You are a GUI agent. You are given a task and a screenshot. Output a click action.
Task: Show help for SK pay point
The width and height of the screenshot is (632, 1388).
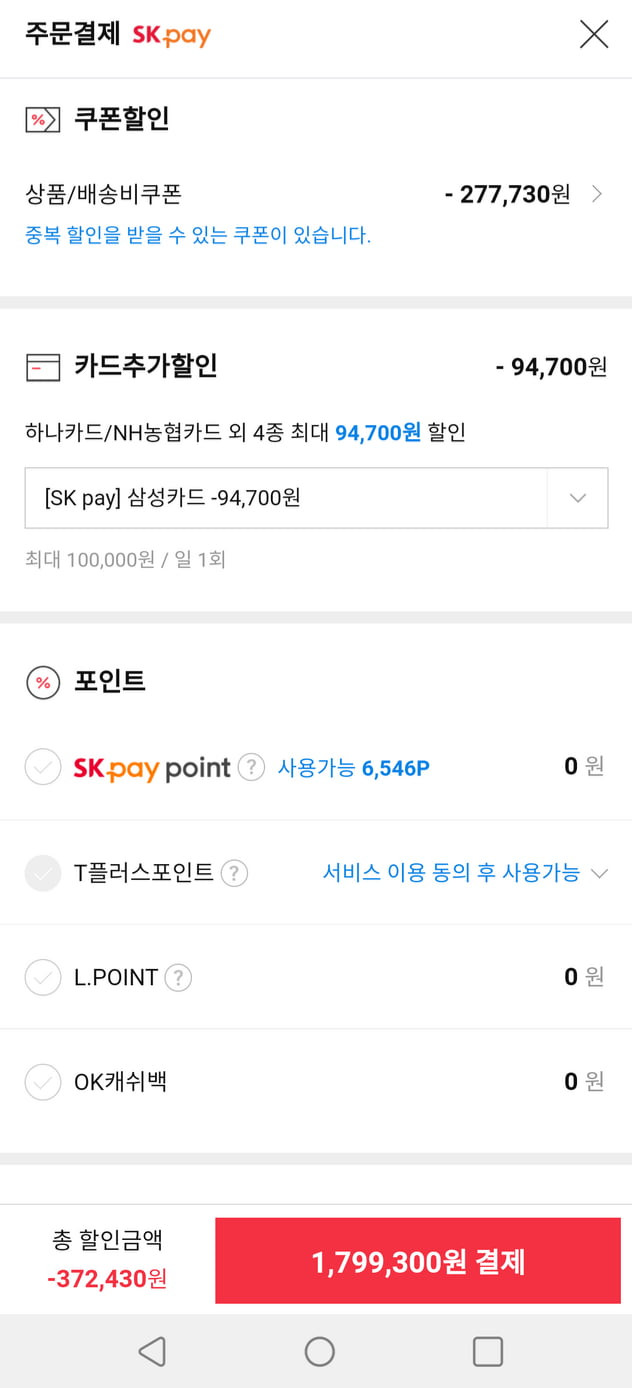tap(251, 768)
